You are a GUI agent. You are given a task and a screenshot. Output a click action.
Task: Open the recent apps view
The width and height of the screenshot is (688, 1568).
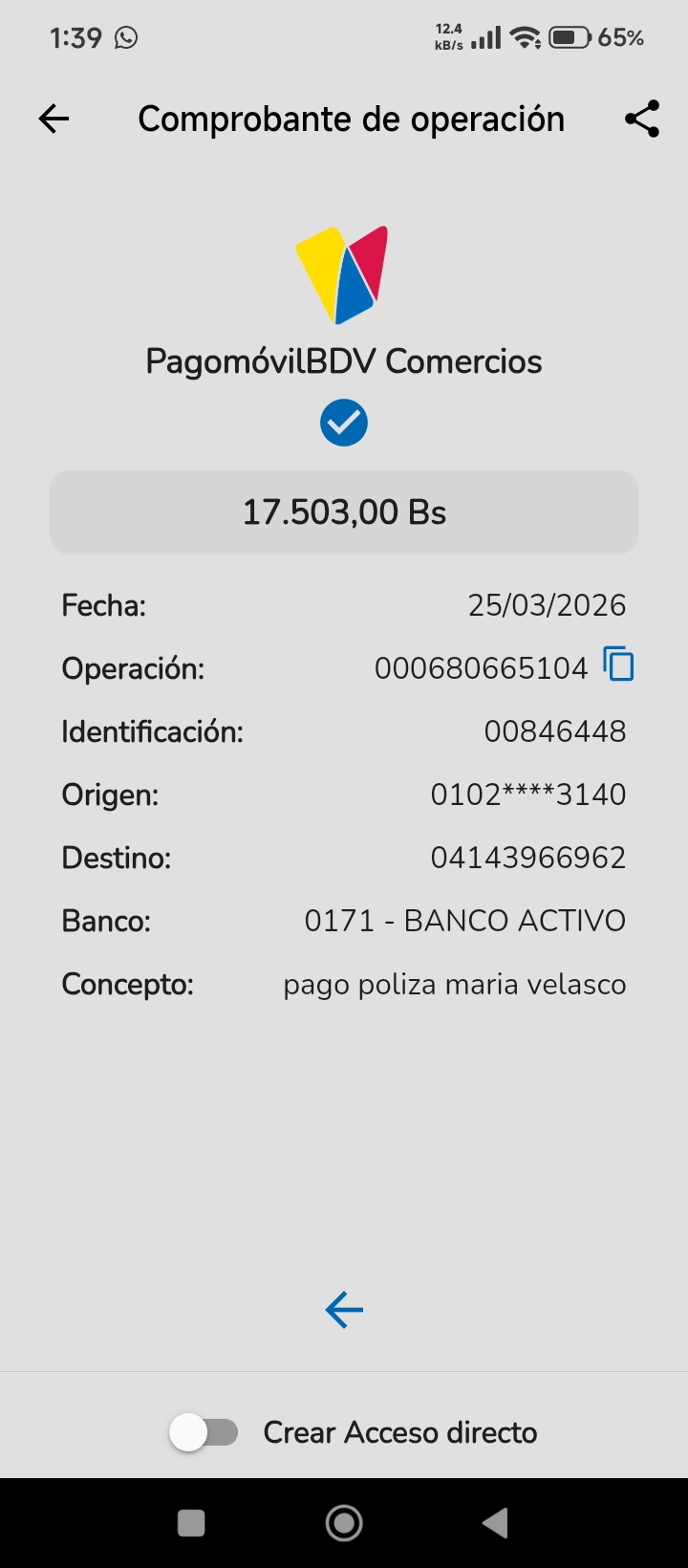(x=191, y=1523)
